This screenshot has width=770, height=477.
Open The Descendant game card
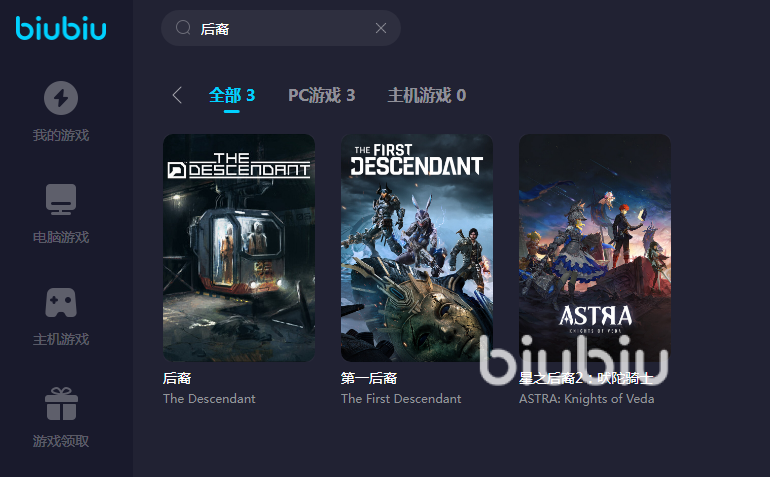(x=239, y=248)
